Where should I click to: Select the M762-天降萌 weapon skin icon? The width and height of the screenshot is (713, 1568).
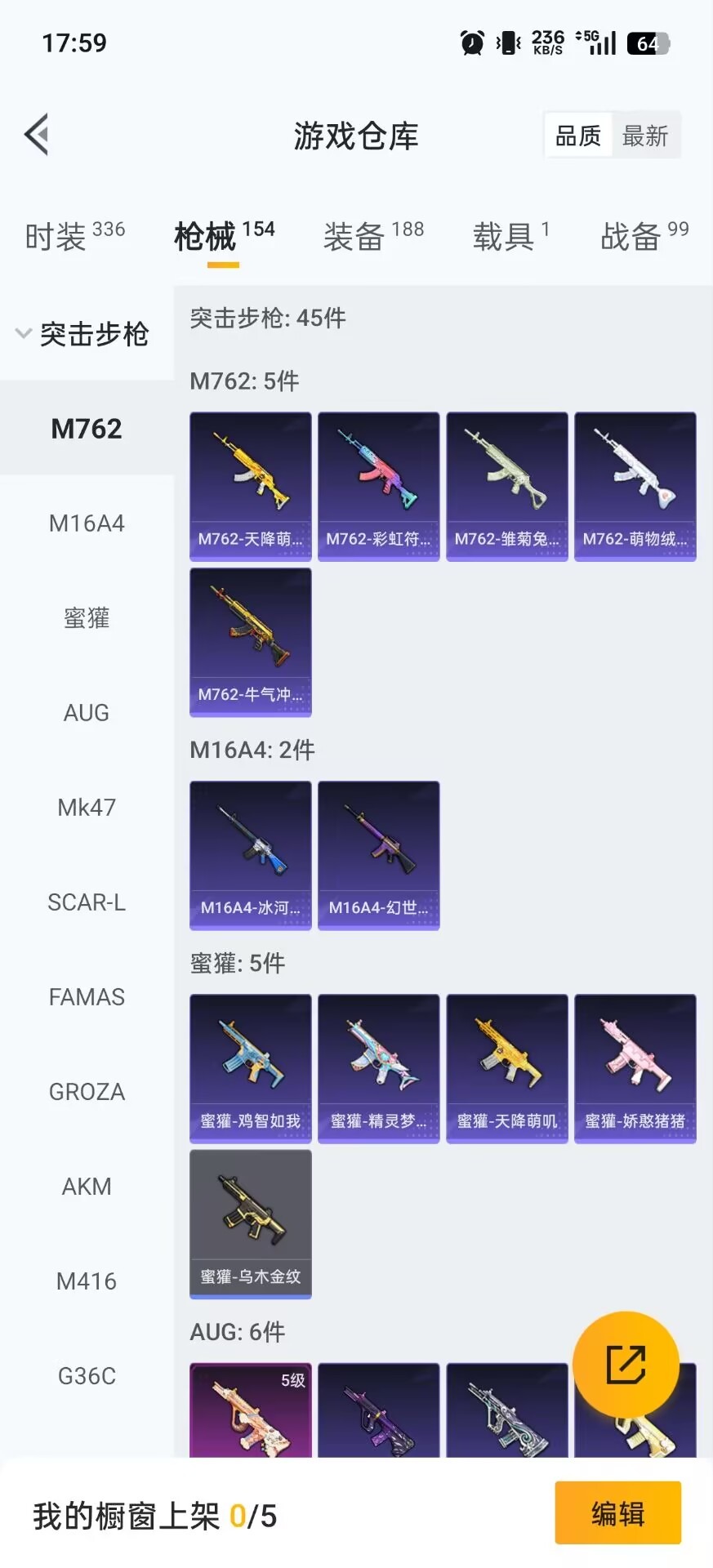pos(249,474)
